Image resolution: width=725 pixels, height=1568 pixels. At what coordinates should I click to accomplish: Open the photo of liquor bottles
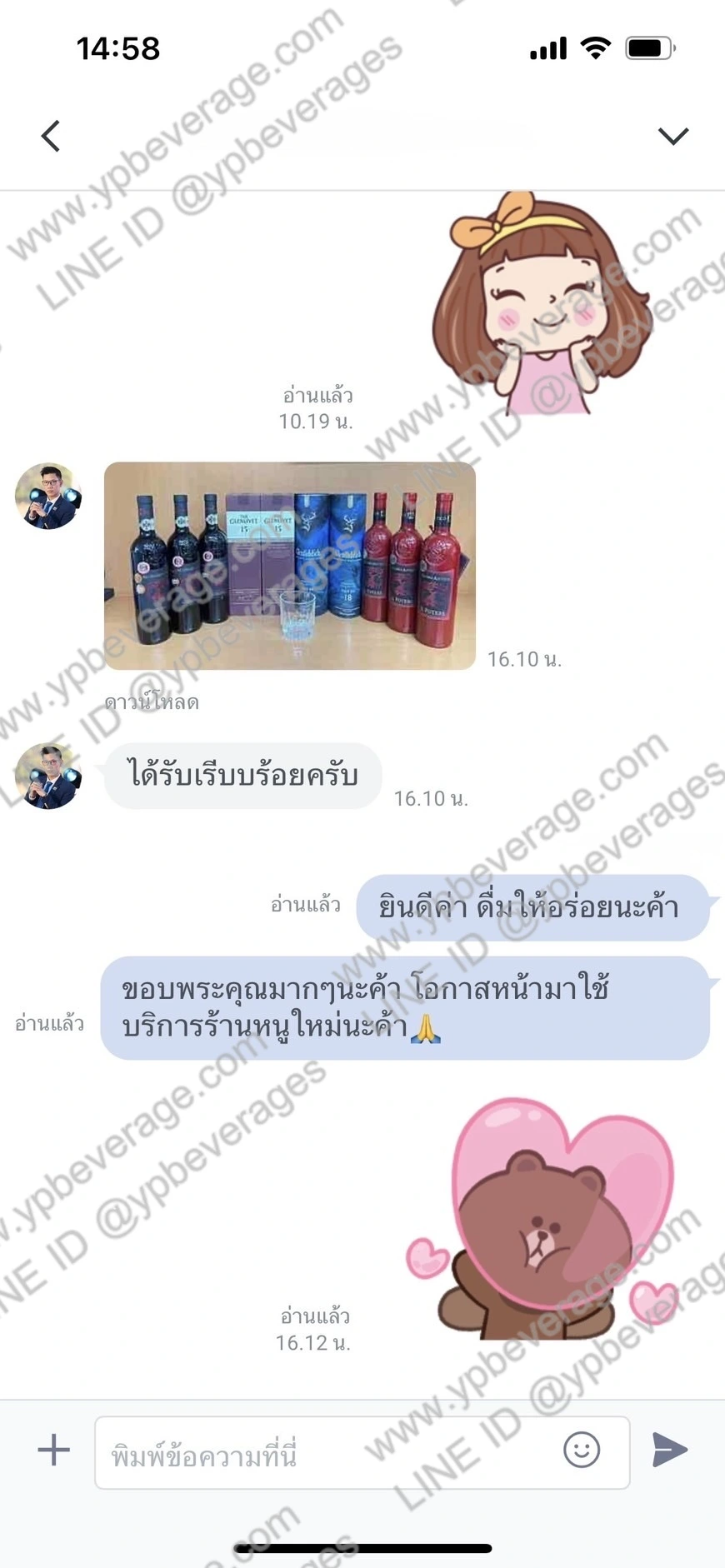point(290,566)
